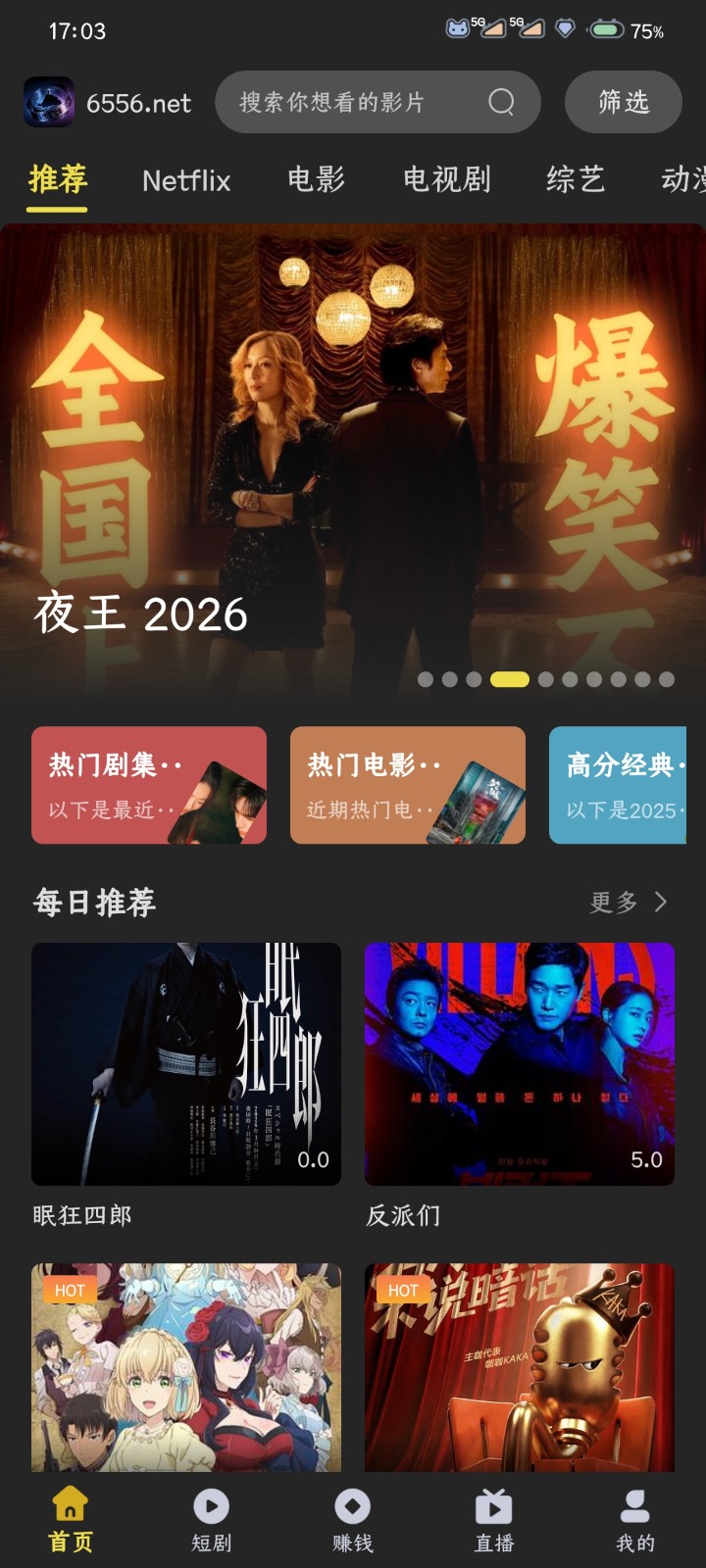Viewport: 706px width, 1568px height.
Task: Open the 热门剧集 collection card
Action: coord(149,784)
